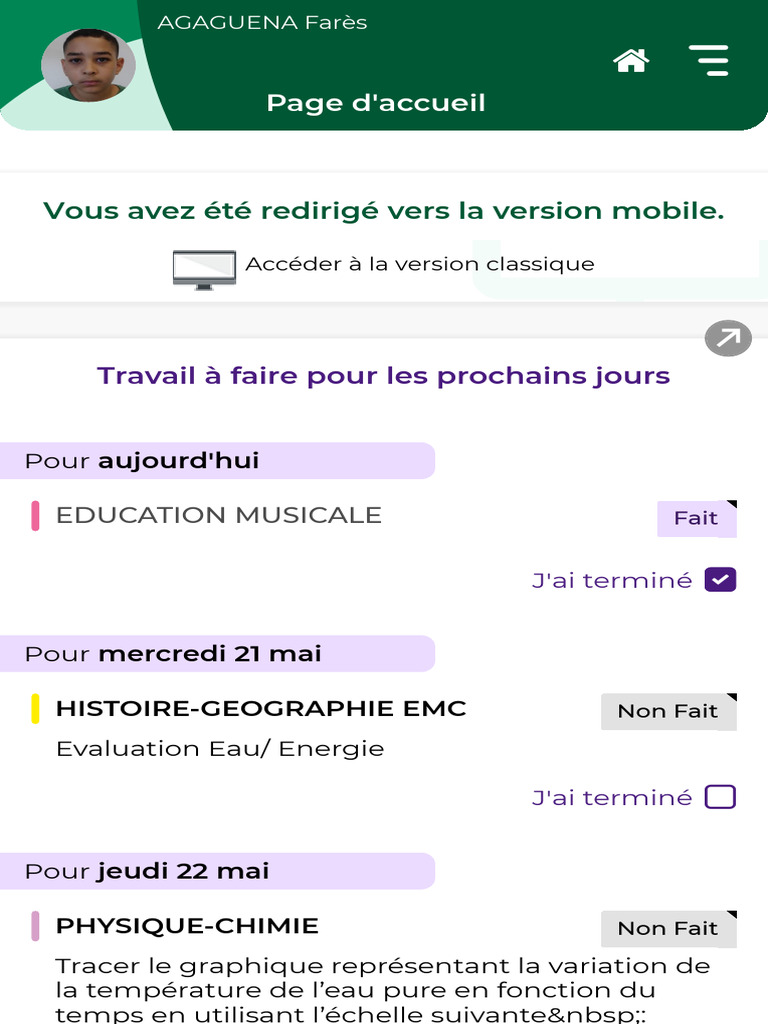This screenshot has height=1024, width=768.
Task: Access the classic version link
Action: (419, 265)
